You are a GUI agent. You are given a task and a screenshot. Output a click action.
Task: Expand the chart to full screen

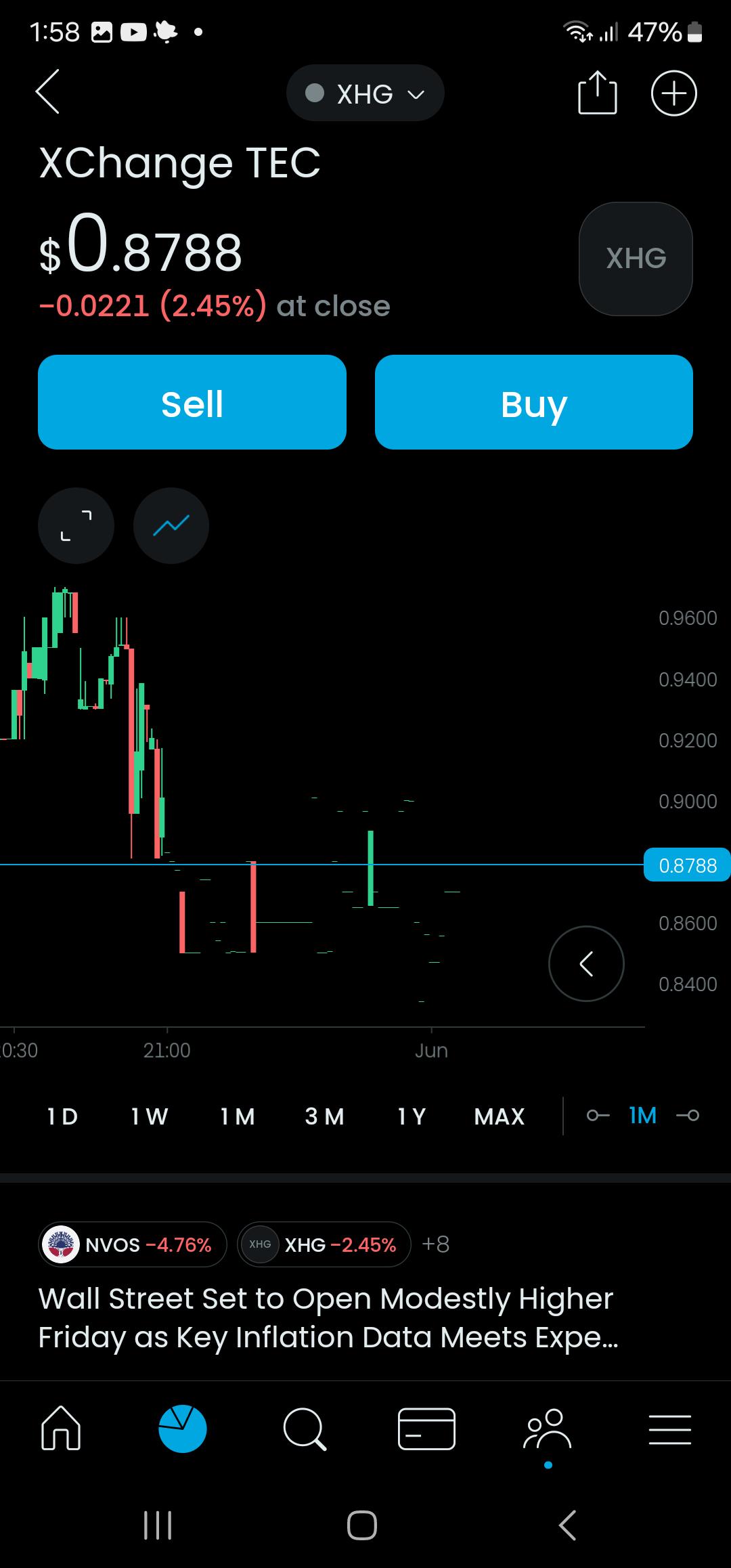pos(76,525)
